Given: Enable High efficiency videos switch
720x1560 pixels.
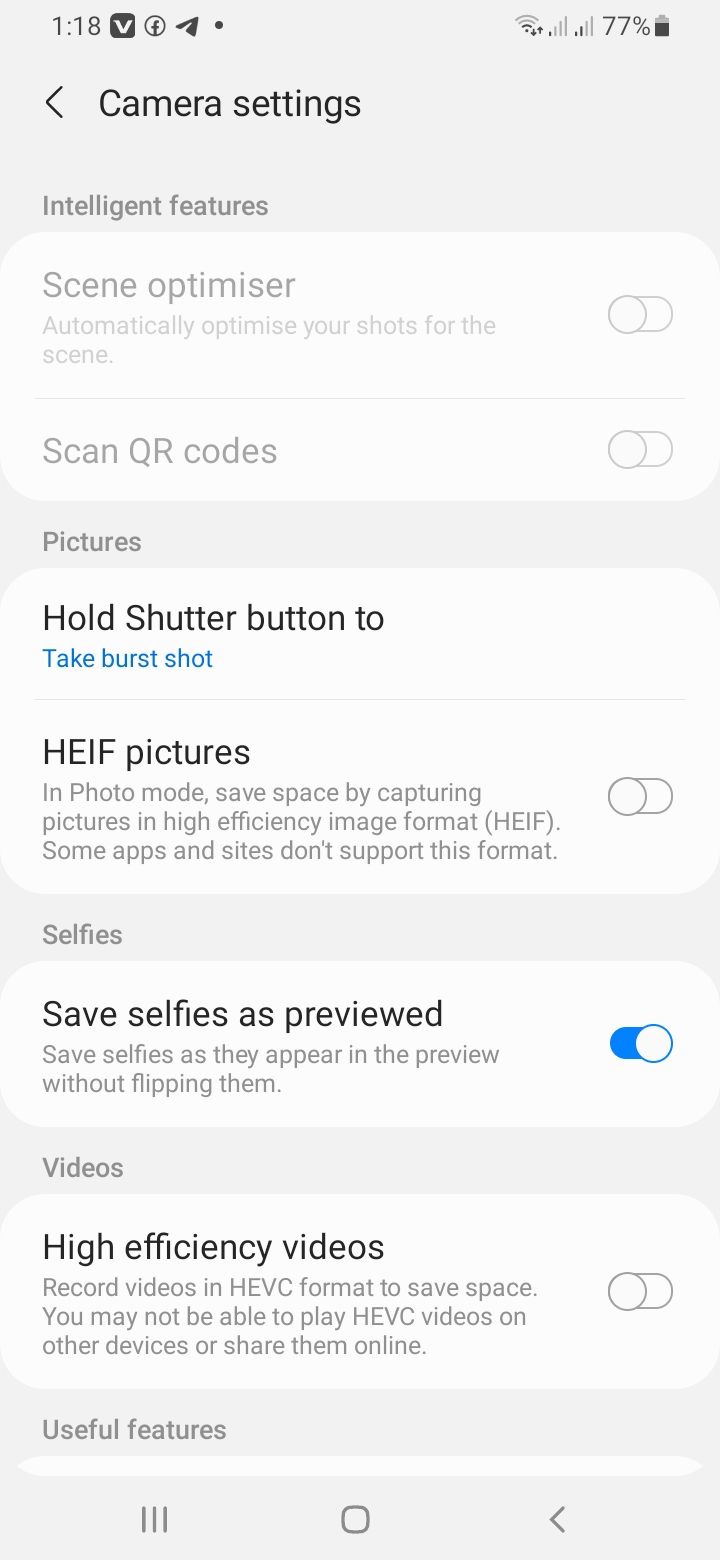Looking at the screenshot, I should pos(640,1291).
